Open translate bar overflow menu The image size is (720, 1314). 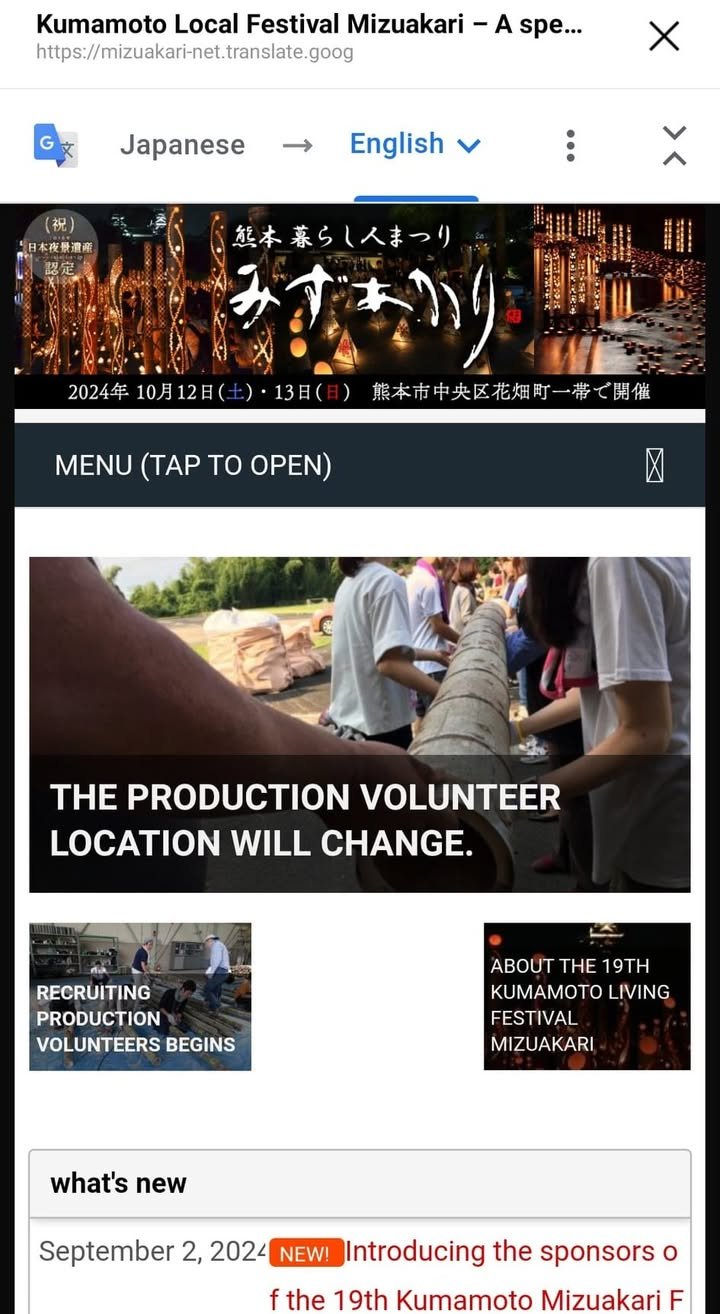(x=570, y=146)
